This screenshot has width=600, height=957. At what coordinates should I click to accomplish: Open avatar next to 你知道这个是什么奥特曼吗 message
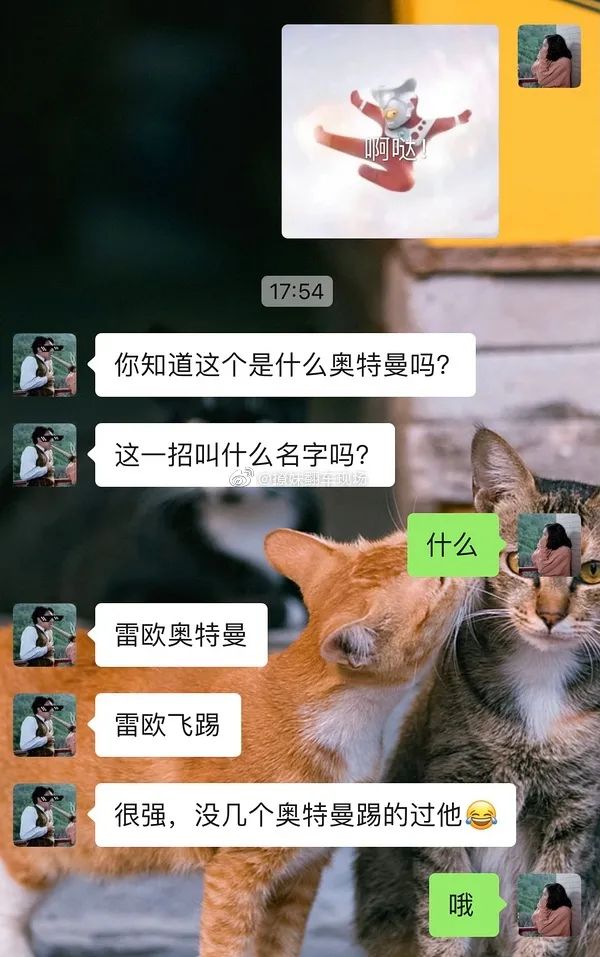tap(44, 365)
